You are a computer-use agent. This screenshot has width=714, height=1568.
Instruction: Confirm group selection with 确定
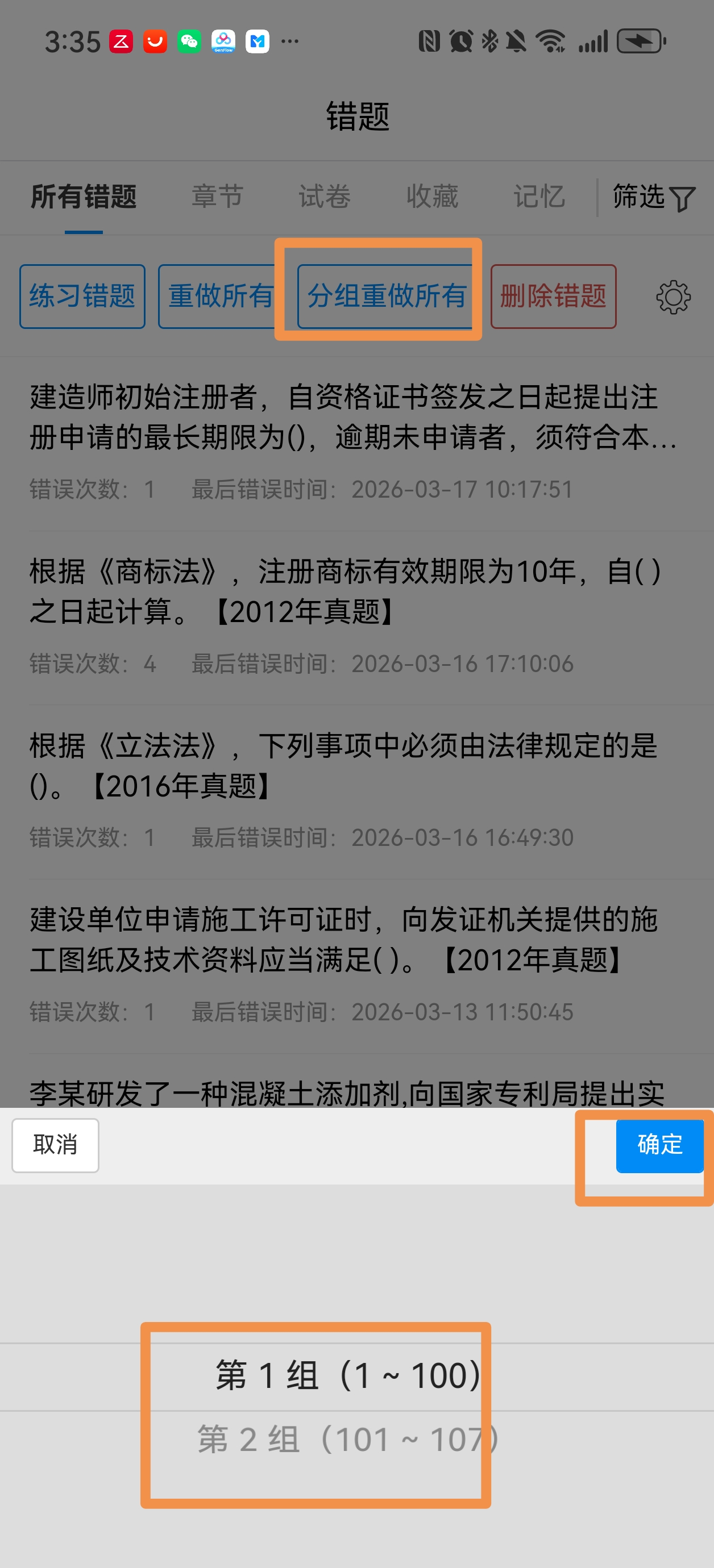coord(659,1145)
